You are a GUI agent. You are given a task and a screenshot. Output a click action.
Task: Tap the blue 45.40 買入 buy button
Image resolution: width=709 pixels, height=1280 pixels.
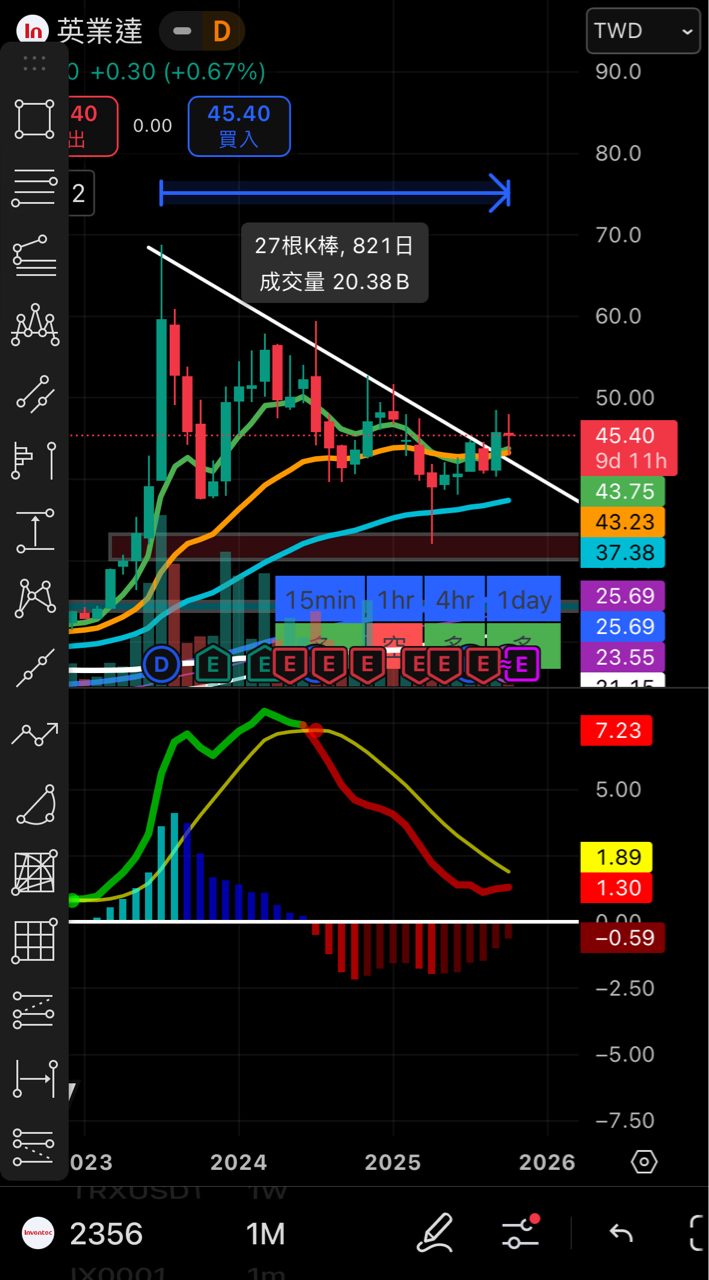pyautogui.click(x=239, y=126)
